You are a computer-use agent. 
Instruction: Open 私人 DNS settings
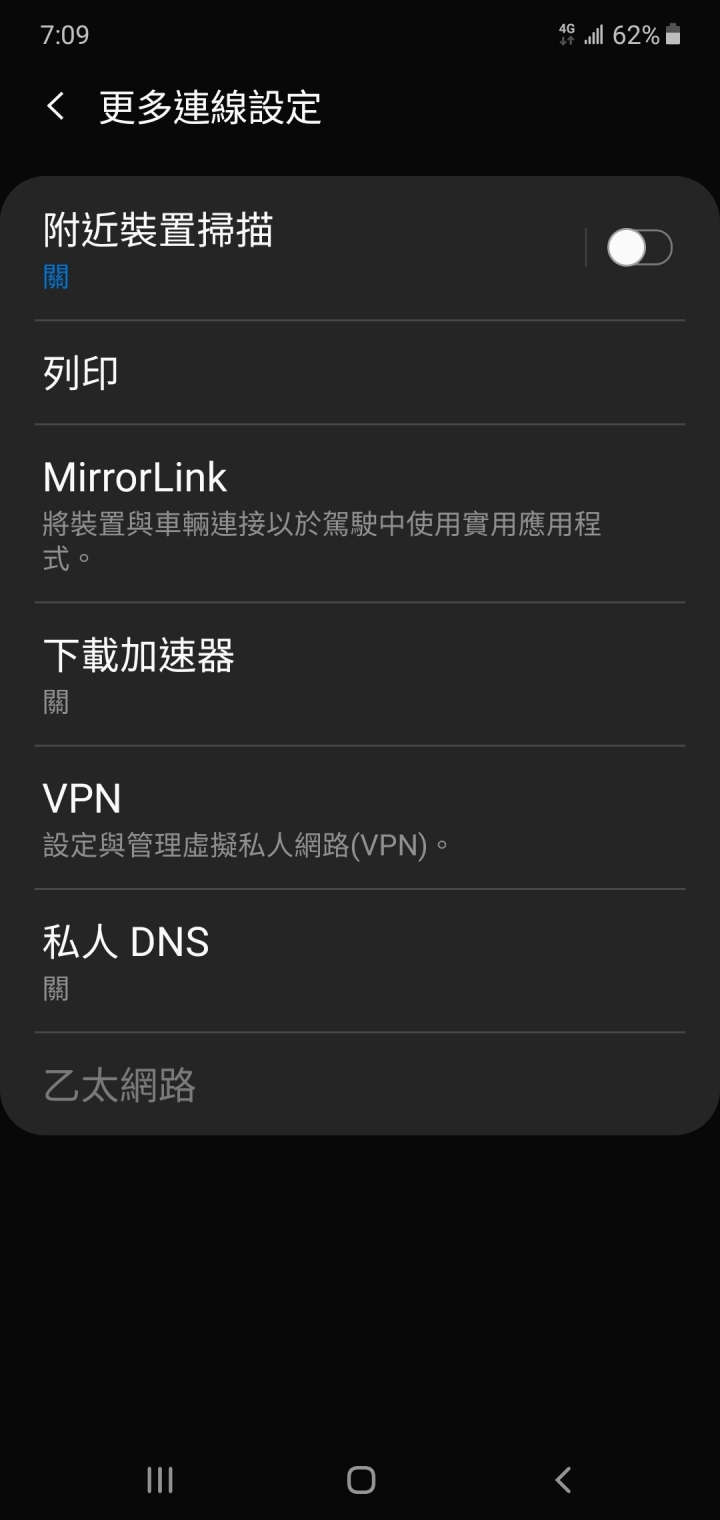tap(360, 961)
